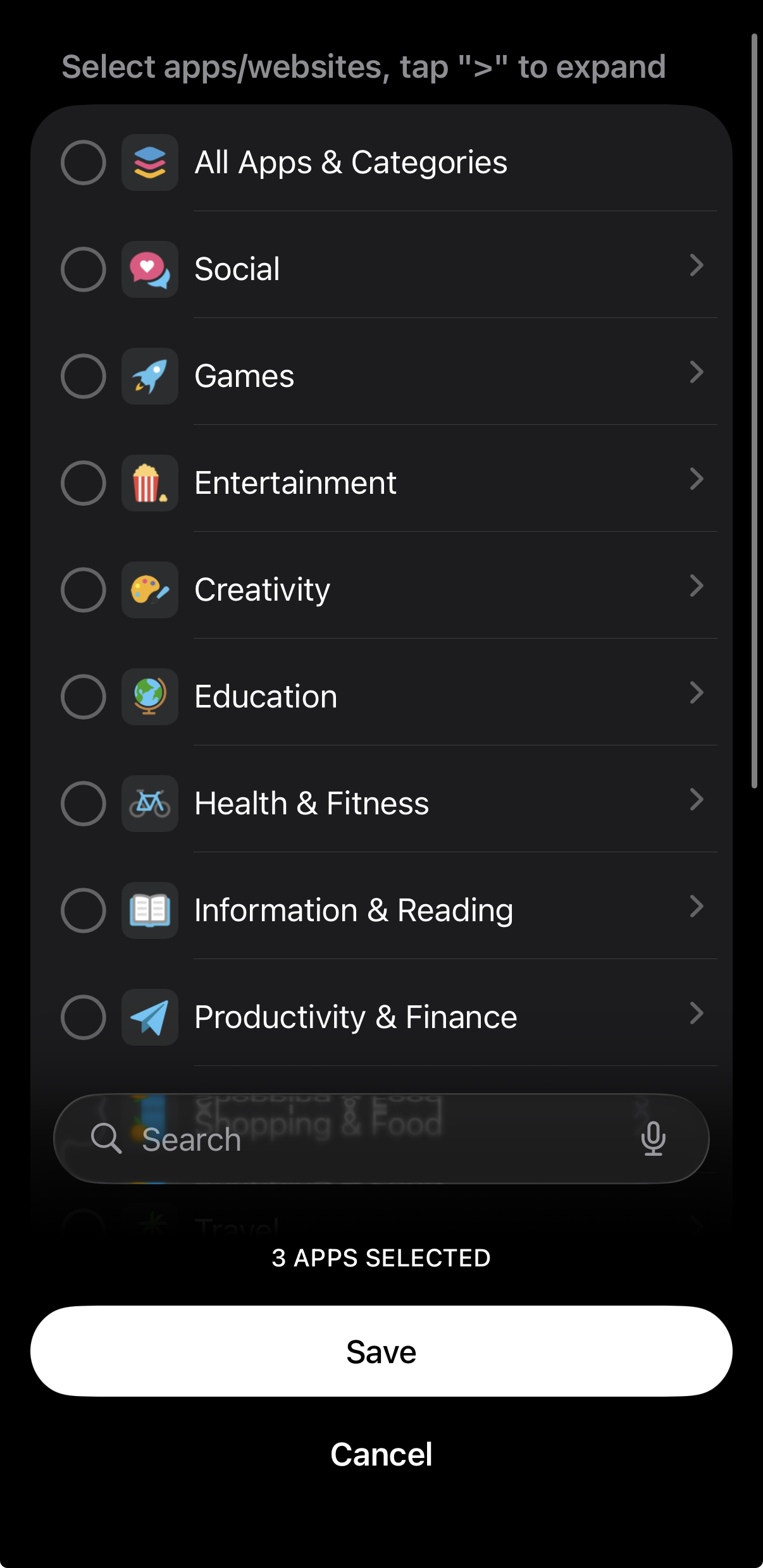Cancel the app selection
763x1568 pixels.
381,1454
